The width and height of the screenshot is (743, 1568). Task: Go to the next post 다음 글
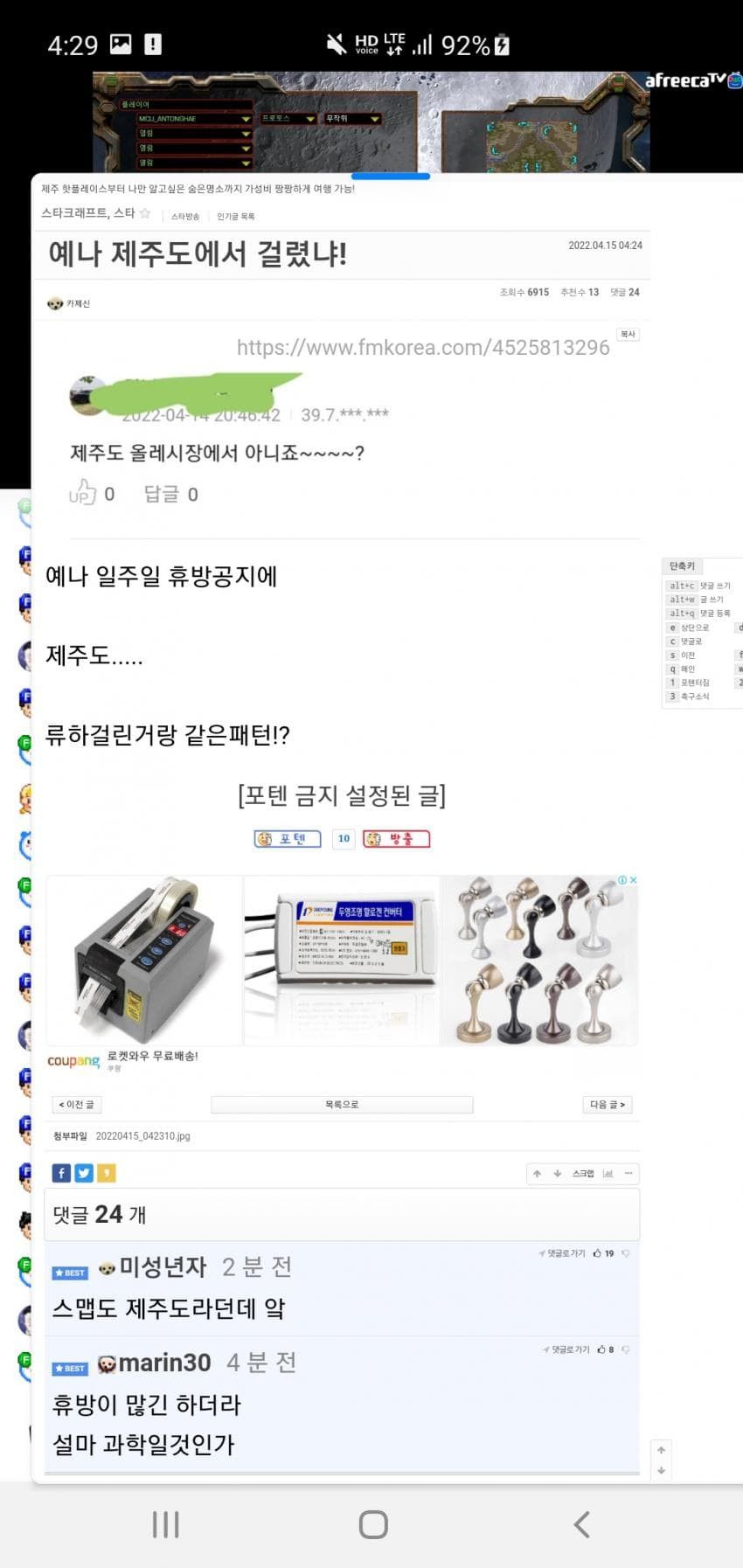tap(608, 1105)
